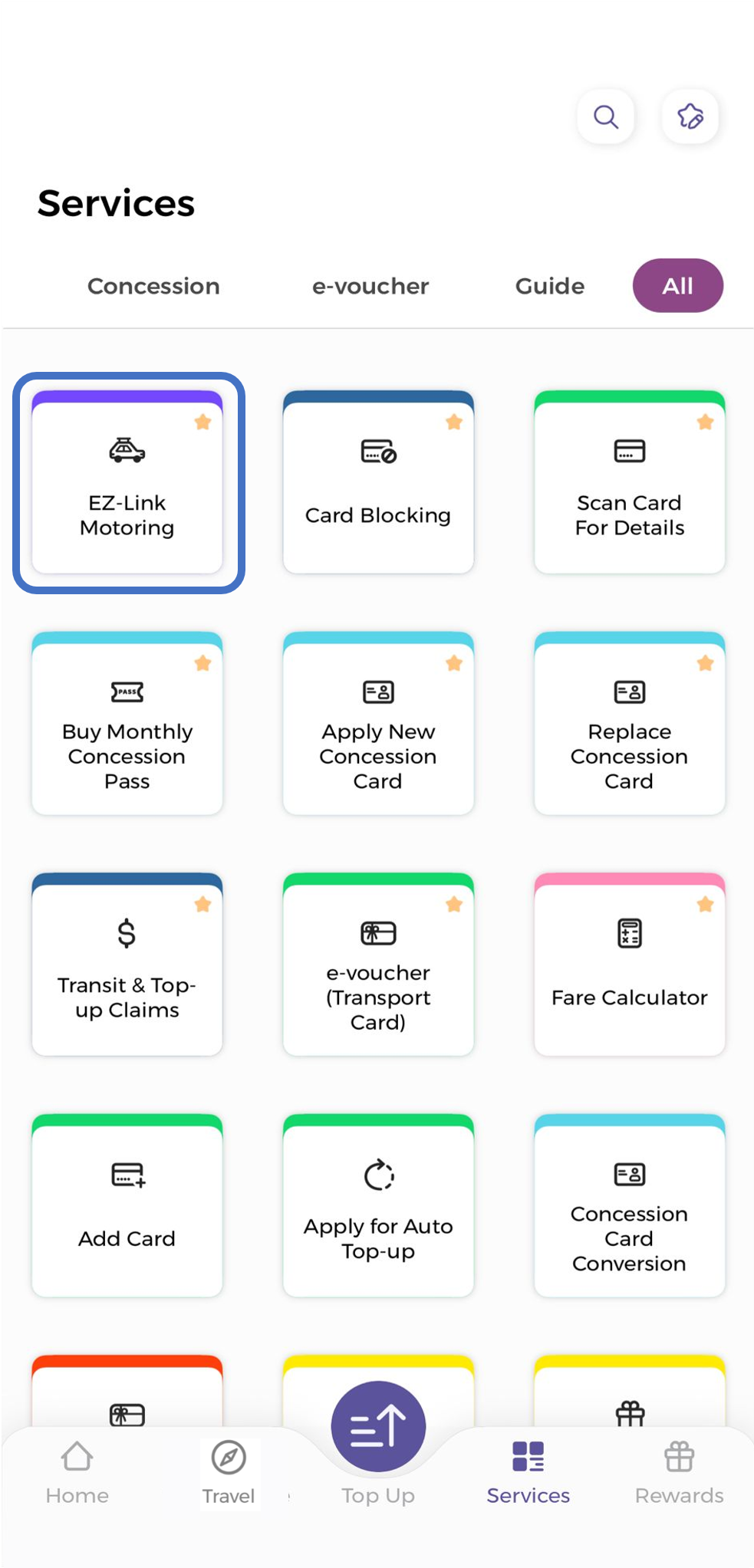Open EZ-Link Motoring service
The width and height of the screenshot is (754, 1568).
(x=127, y=483)
